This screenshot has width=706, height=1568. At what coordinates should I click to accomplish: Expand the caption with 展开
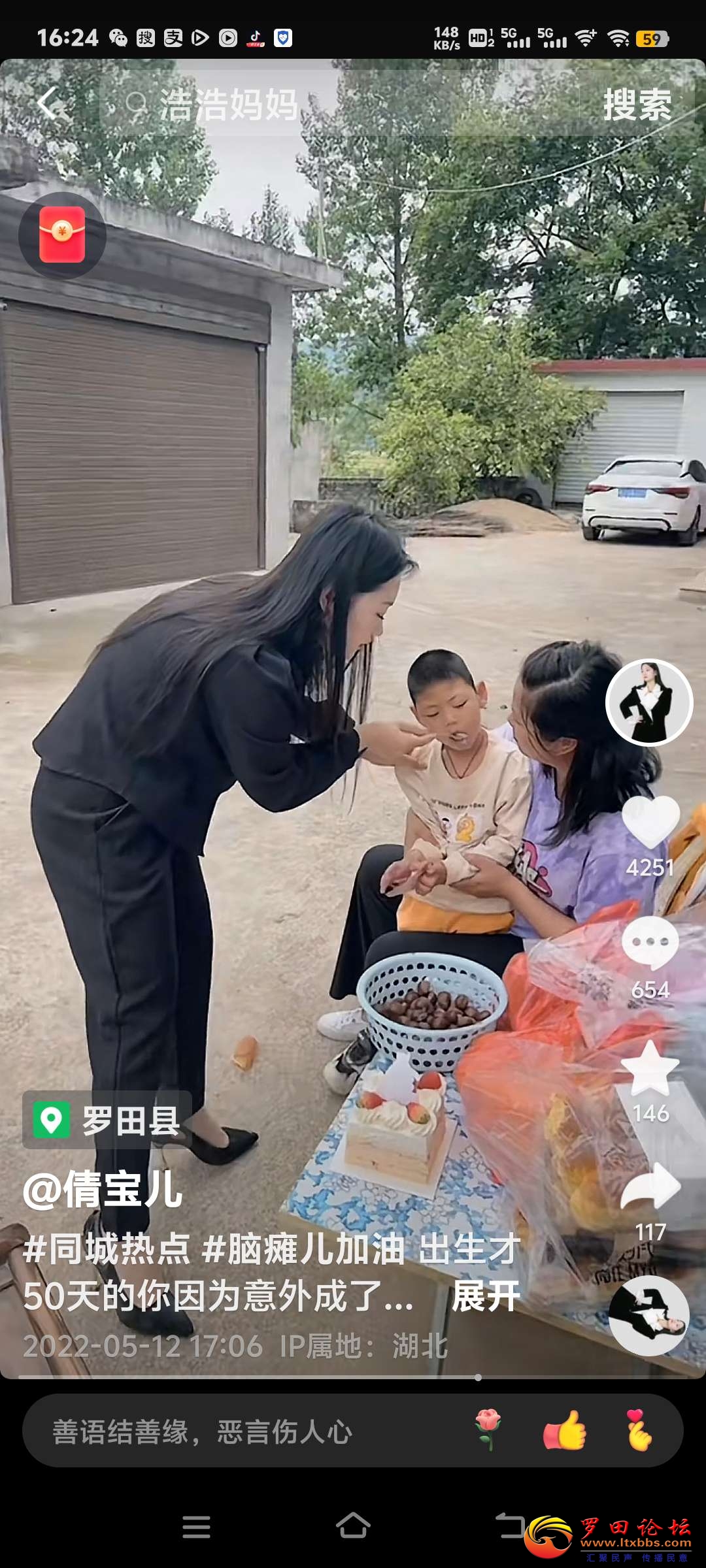tap(486, 1296)
